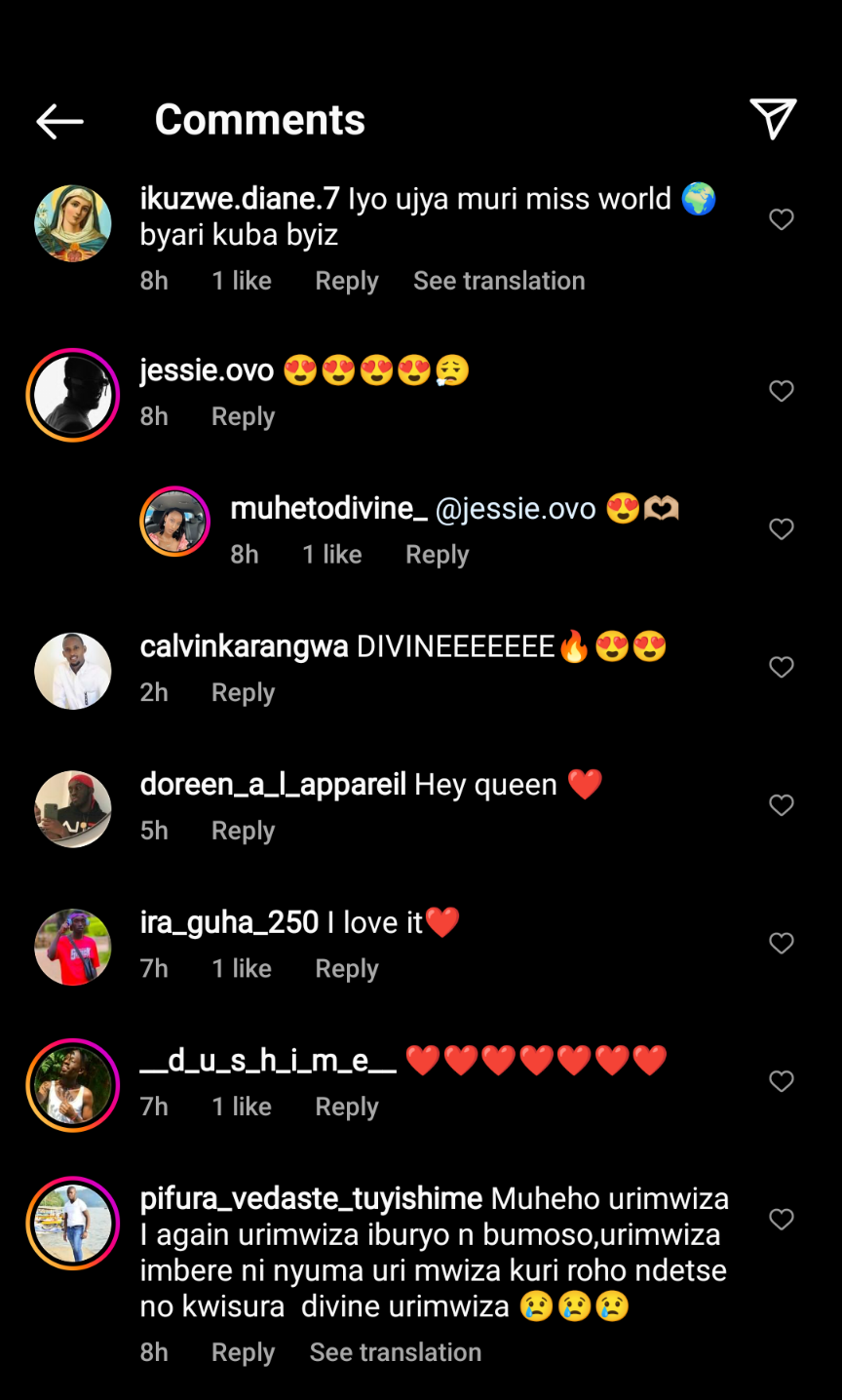The image size is (842, 1400).
Task: Like jessie.ovo's emoji comment
Action: [x=782, y=391]
